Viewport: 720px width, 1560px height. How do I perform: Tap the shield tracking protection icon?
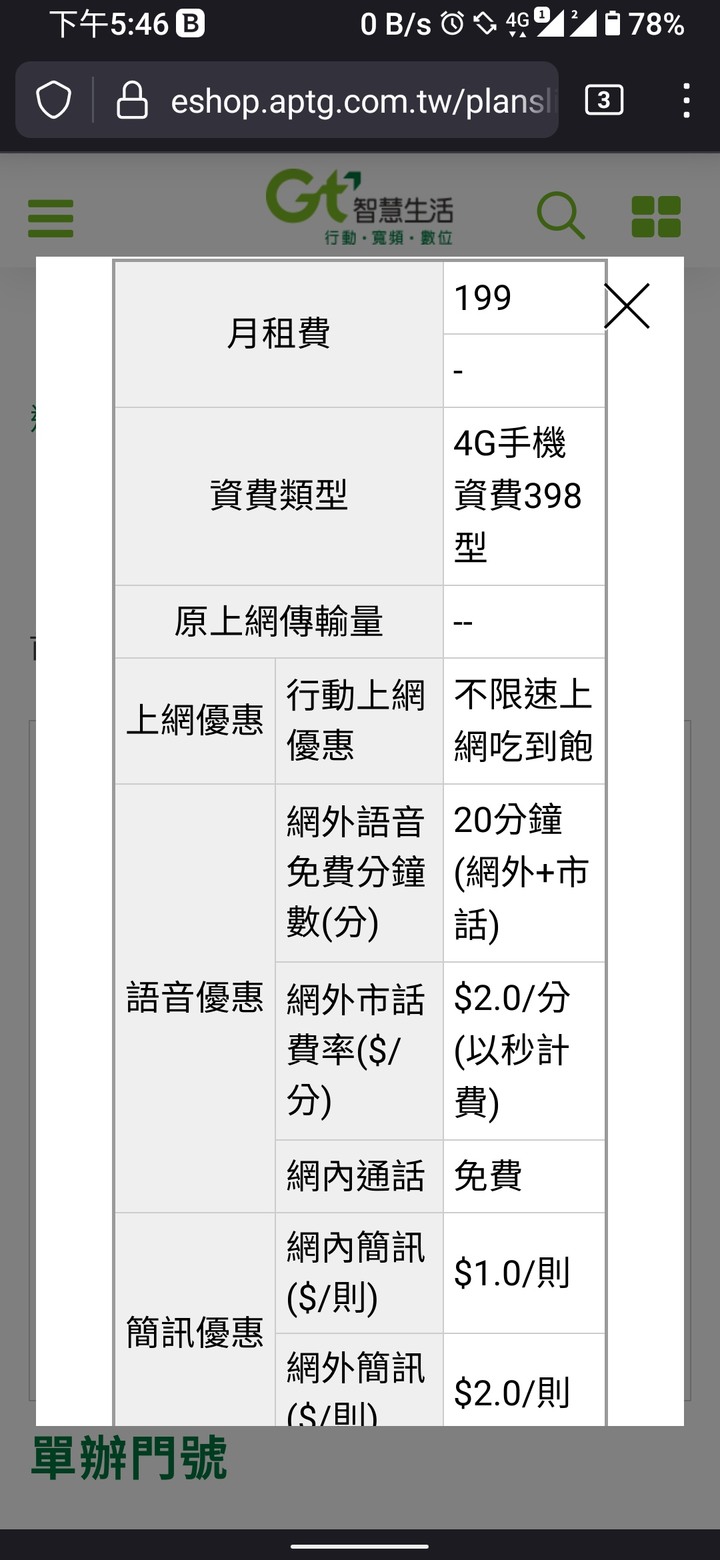[x=54, y=101]
